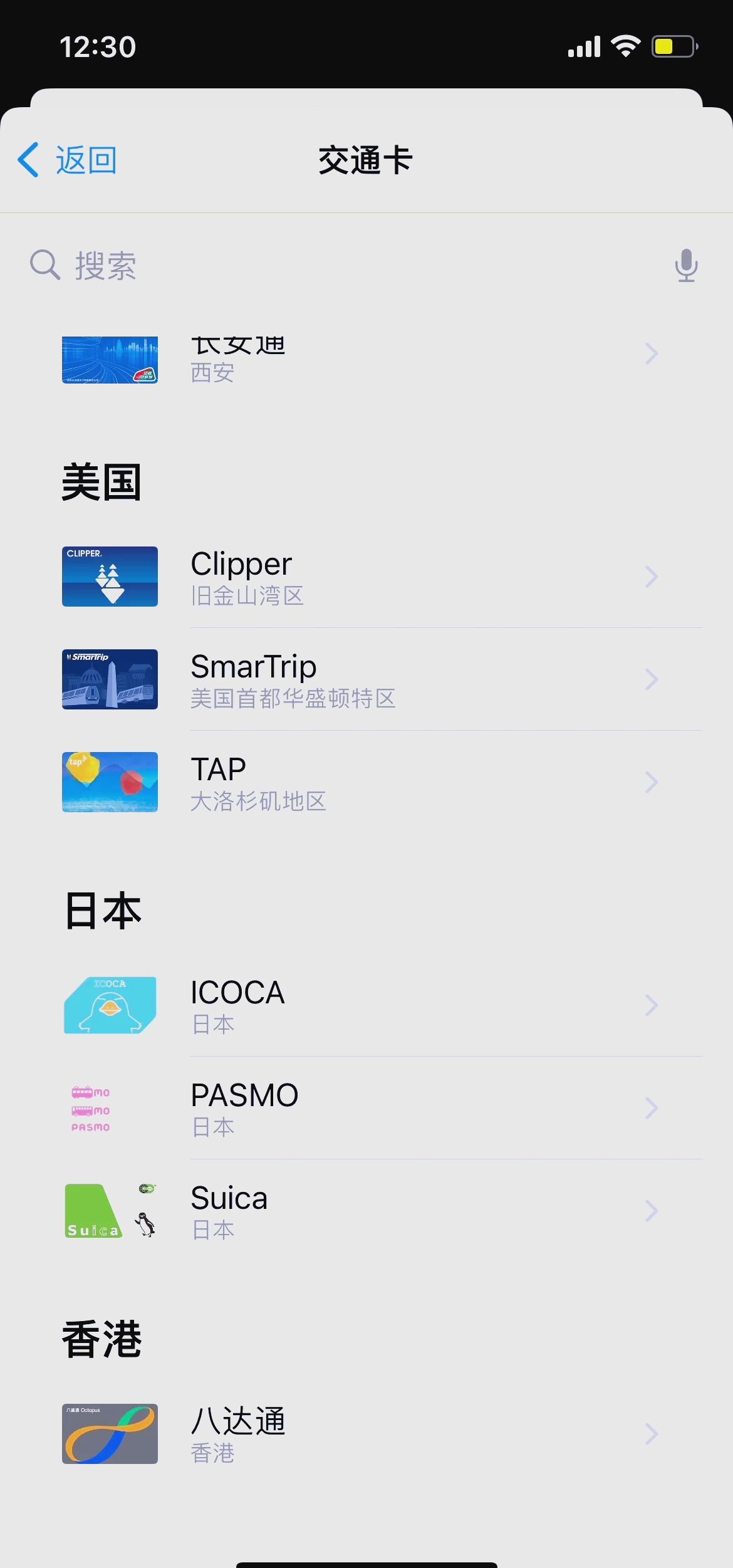733x1568 pixels.
Task: Tap the Clipper card icon
Action: [x=109, y=576]
